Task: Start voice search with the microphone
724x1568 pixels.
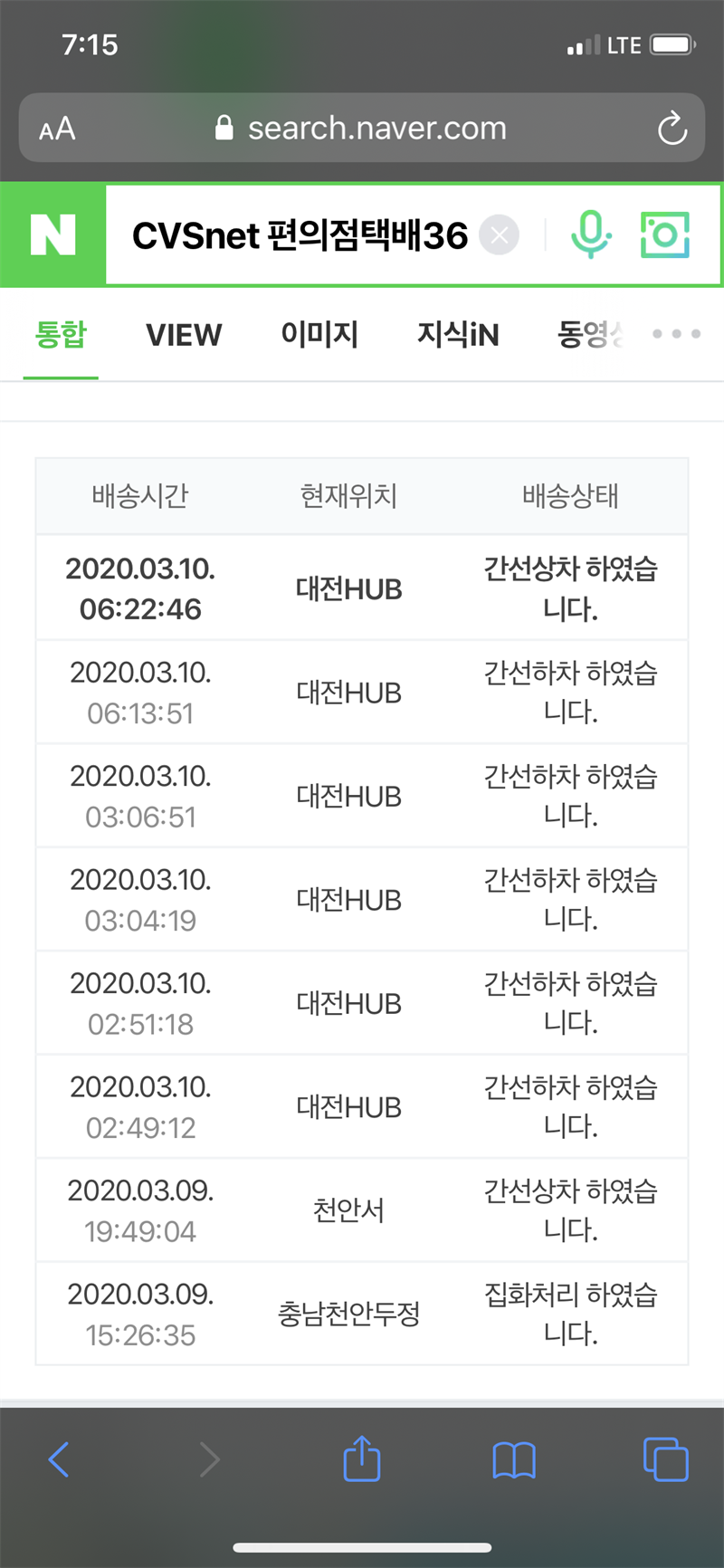Action: pos(591,235)
